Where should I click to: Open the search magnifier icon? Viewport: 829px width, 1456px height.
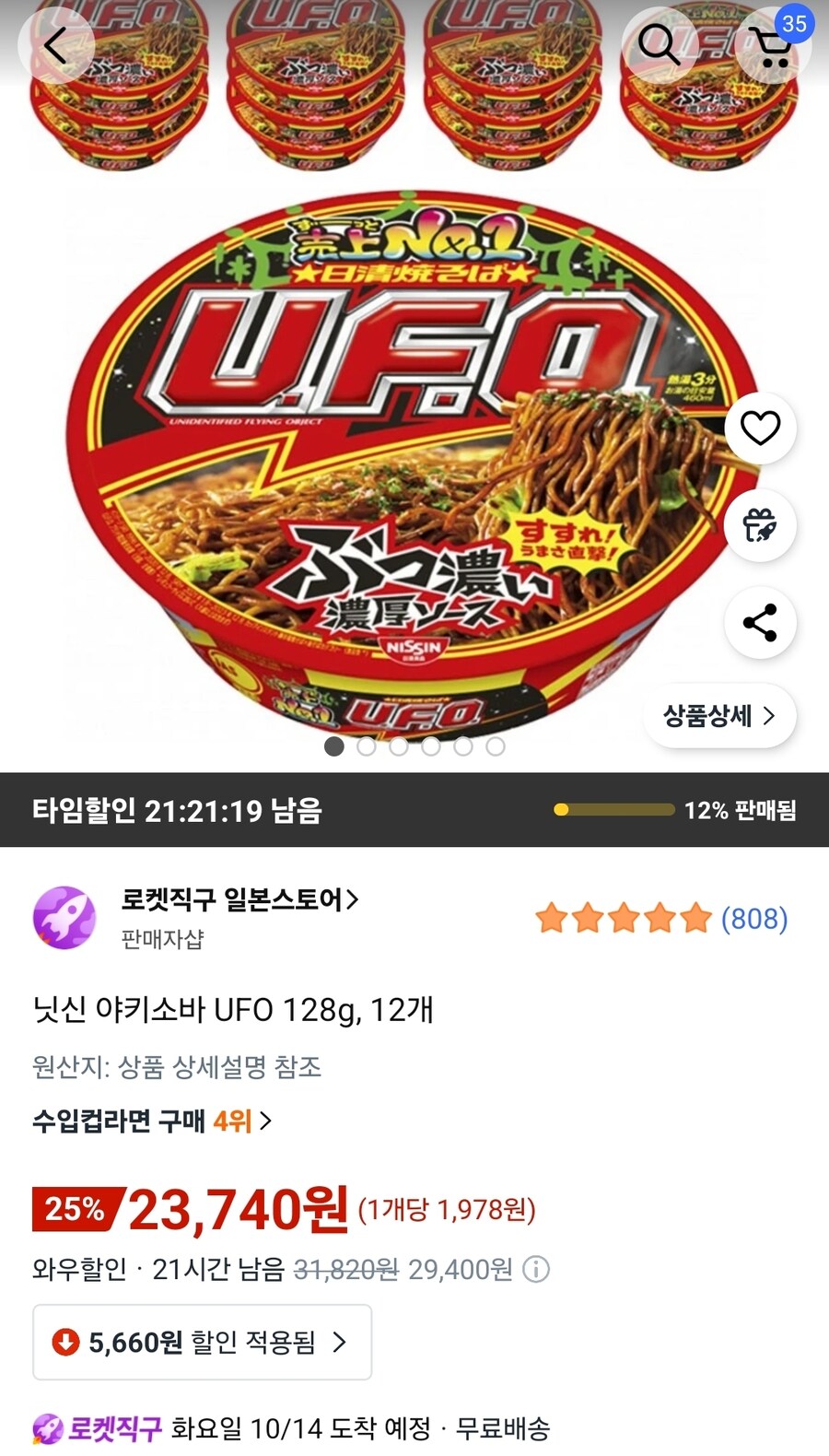click(660, 44)
